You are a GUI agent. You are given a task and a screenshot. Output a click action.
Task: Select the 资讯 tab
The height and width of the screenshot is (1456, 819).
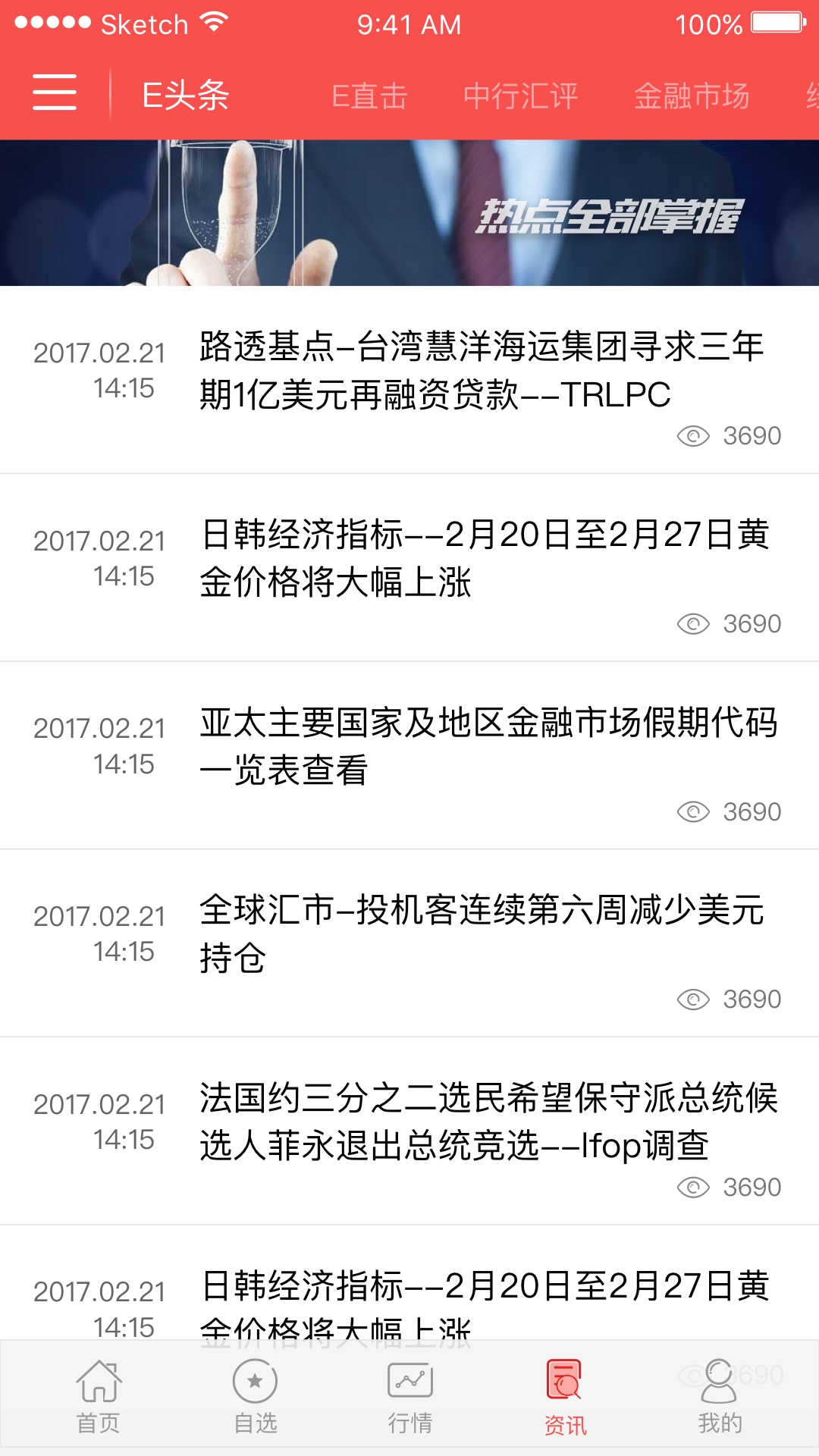click(x=565, y=1397)
